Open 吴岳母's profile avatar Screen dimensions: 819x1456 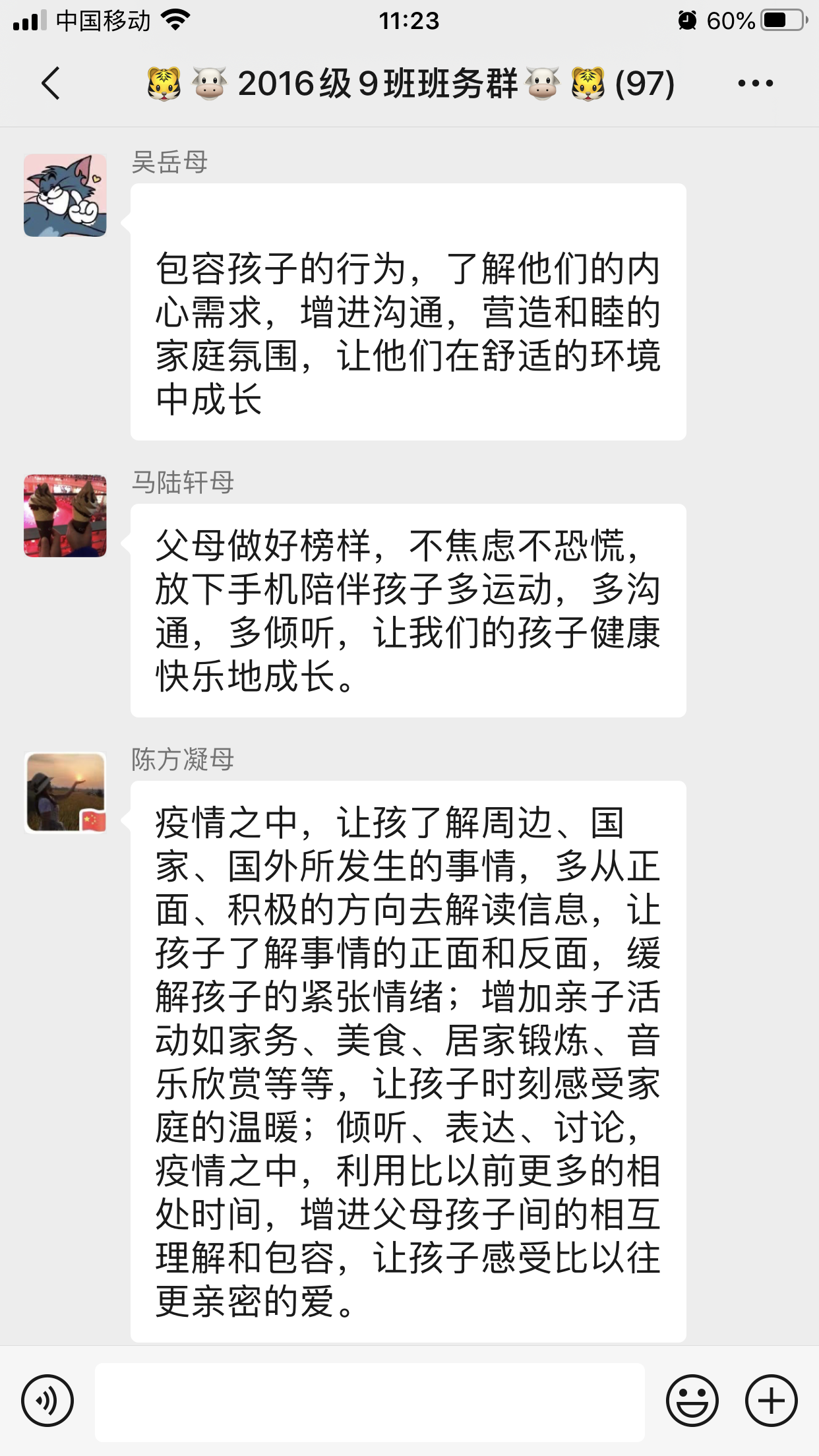tap(65, 195)
